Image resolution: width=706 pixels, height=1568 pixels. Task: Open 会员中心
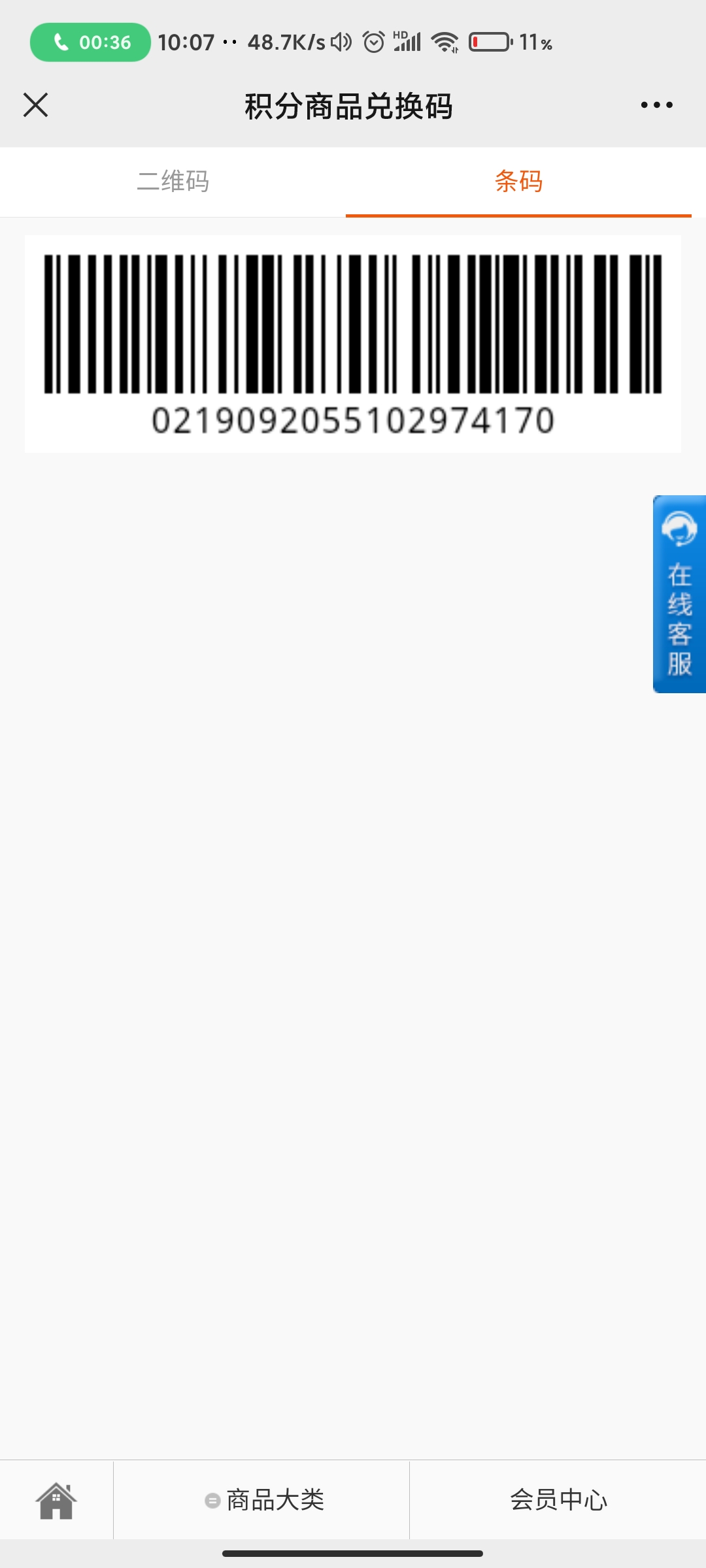[x=558, y=1500]
